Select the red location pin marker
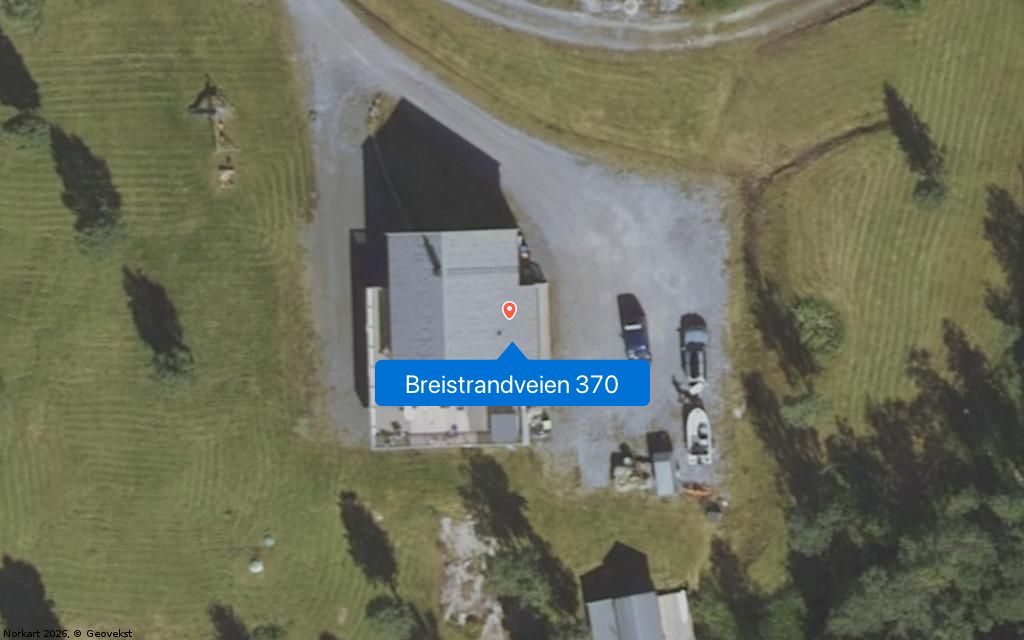This screenshot has height=640, width=1024. [x=509, y=310]
